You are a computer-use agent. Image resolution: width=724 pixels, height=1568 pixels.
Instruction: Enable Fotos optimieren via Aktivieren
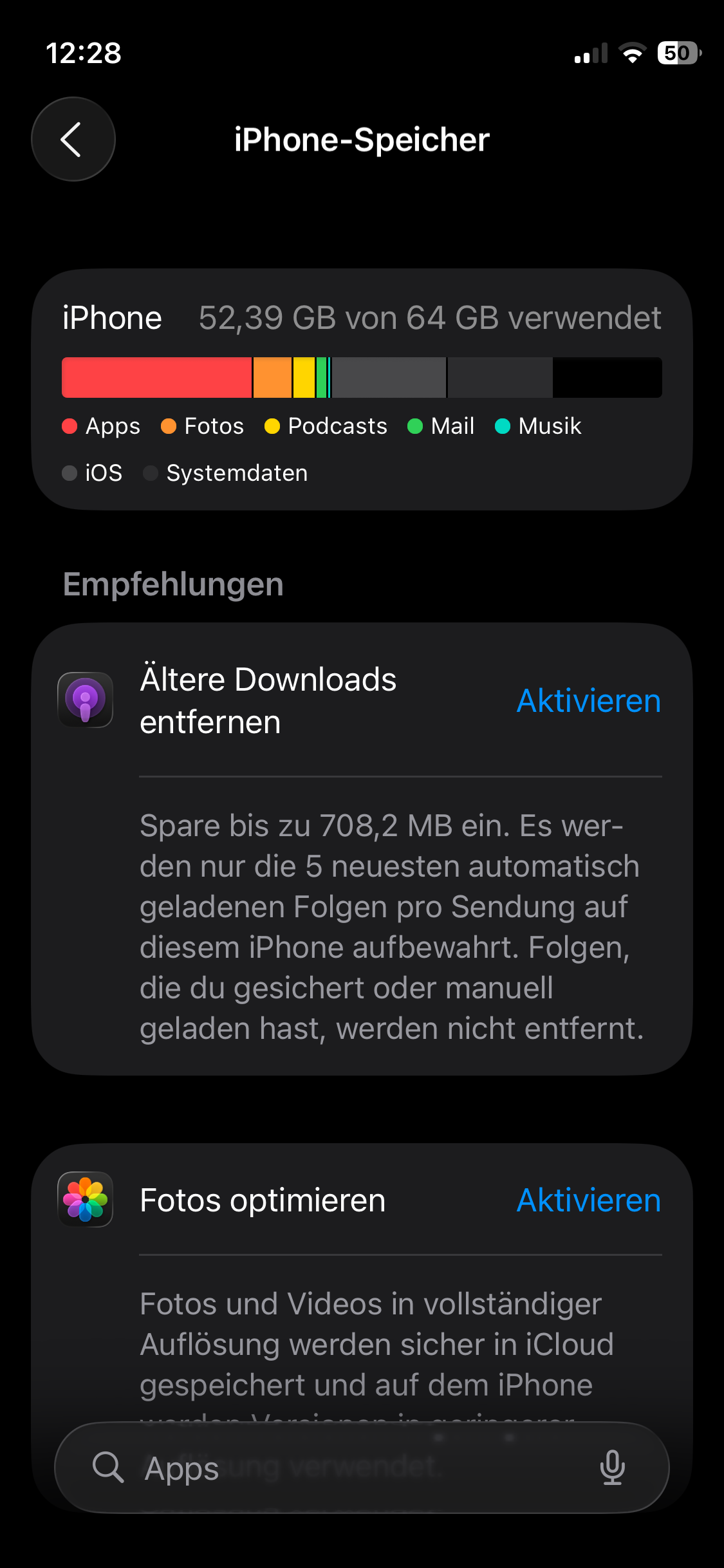coord(588,1200)
